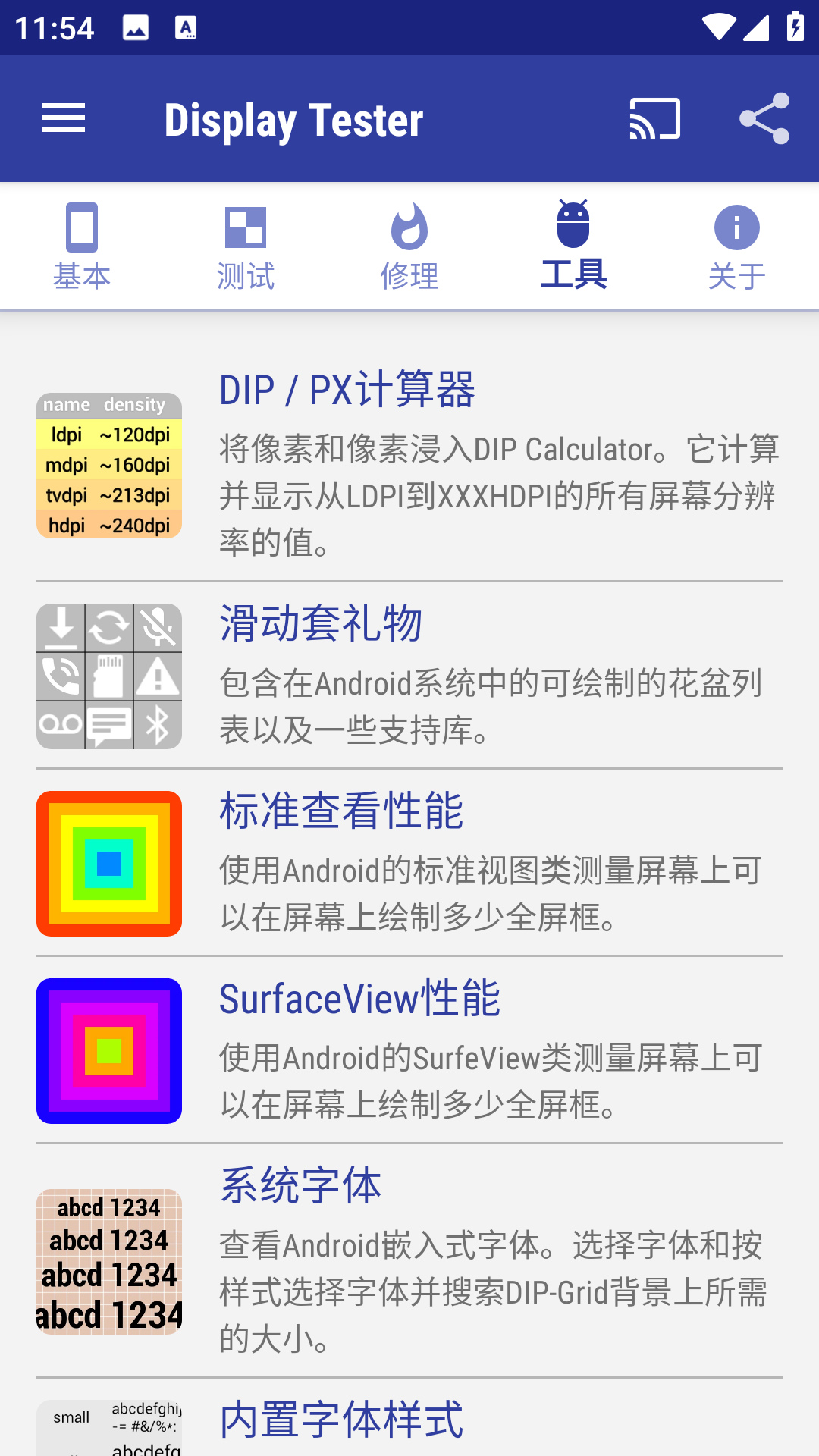Click the drawable grid thumbnail beside 滑动套礼物

[108, 675]
